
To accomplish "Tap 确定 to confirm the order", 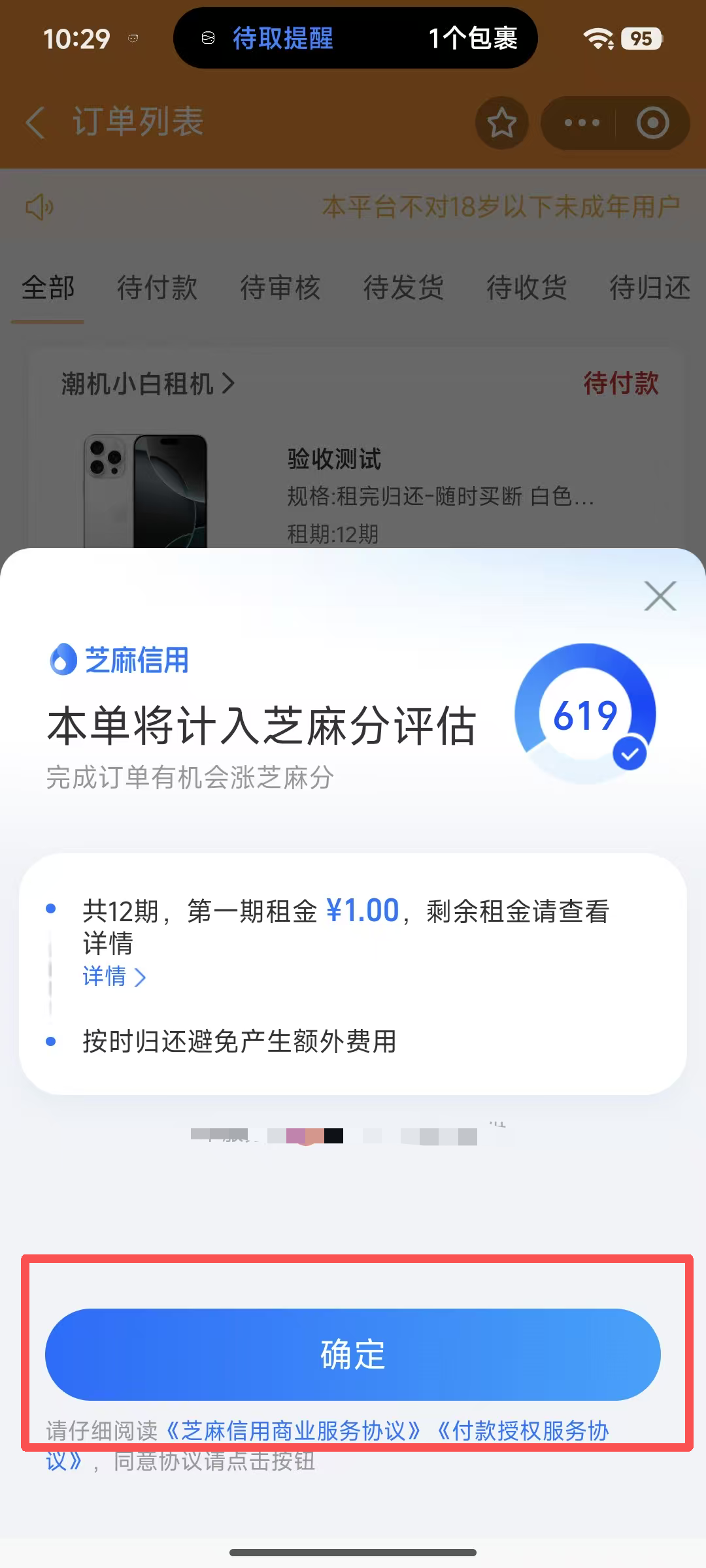I will pyautogui.click(x=353, y=1354).
